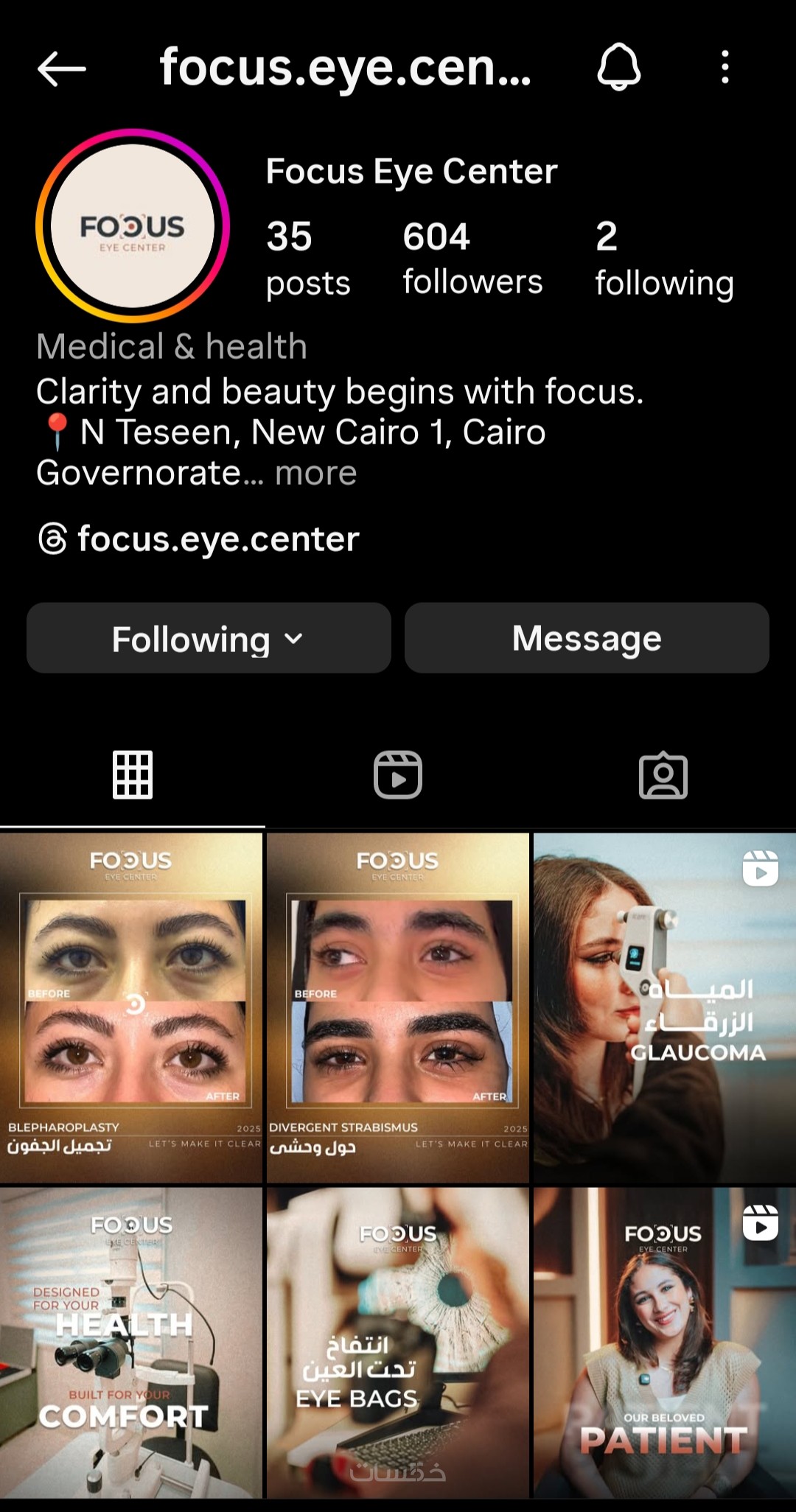
Task: Open the notifications bell for this profile
Action: pos(618,68)
